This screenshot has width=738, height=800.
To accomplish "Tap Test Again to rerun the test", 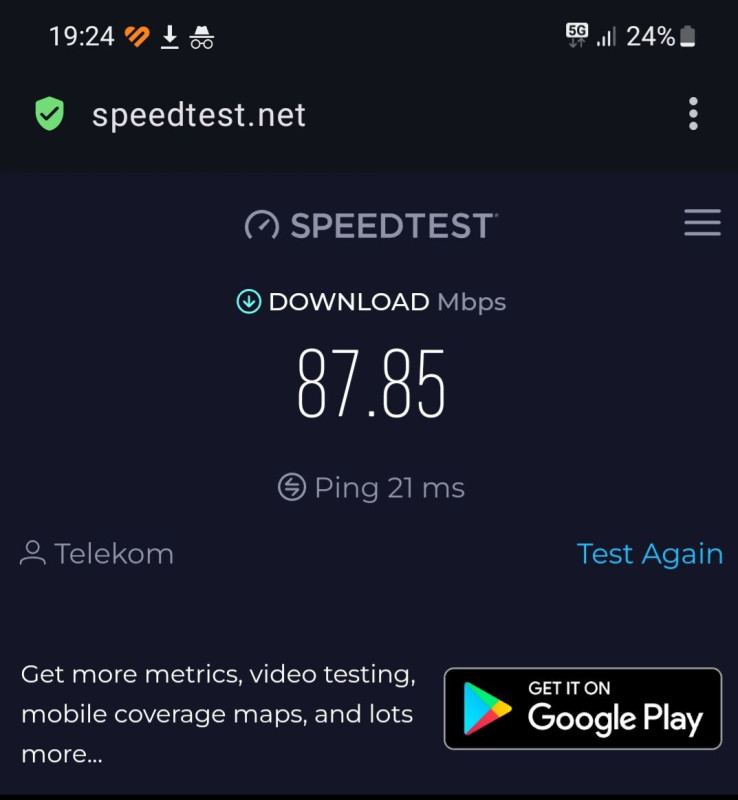I will pyautogui.click(x=649, y=554).
